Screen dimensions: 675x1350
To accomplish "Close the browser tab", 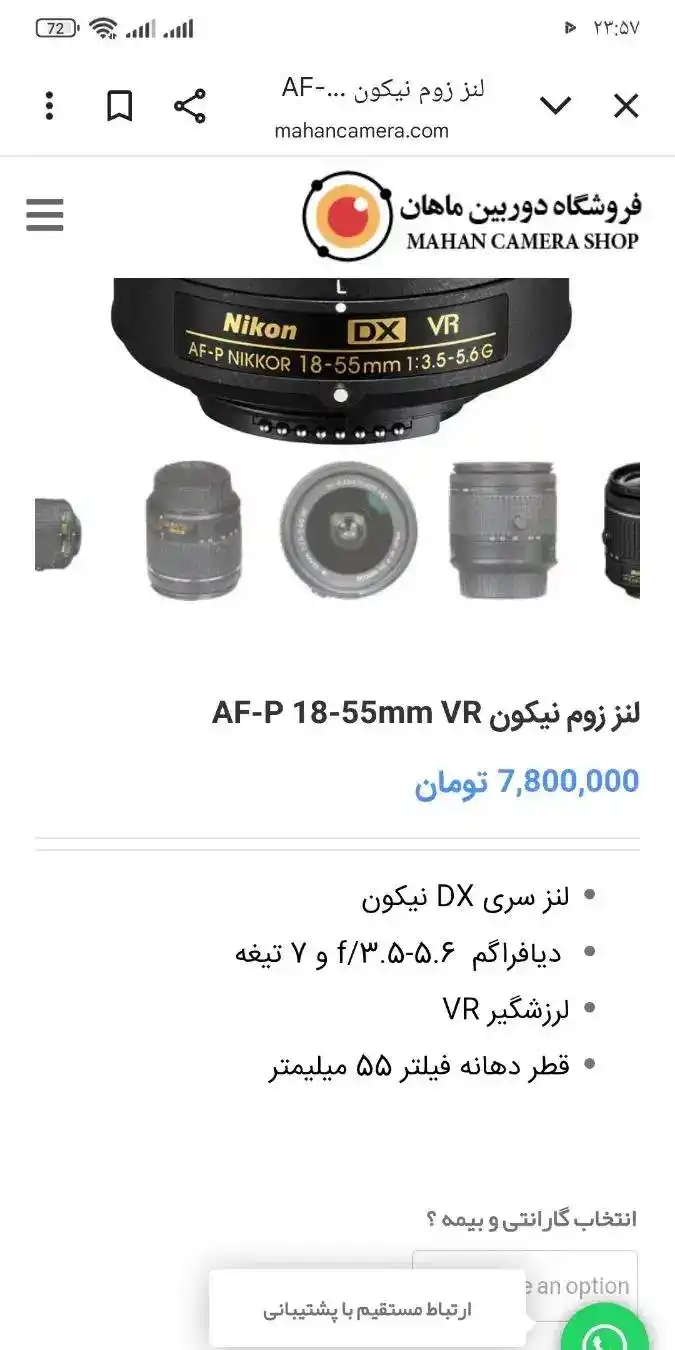I will pos(626,105).
